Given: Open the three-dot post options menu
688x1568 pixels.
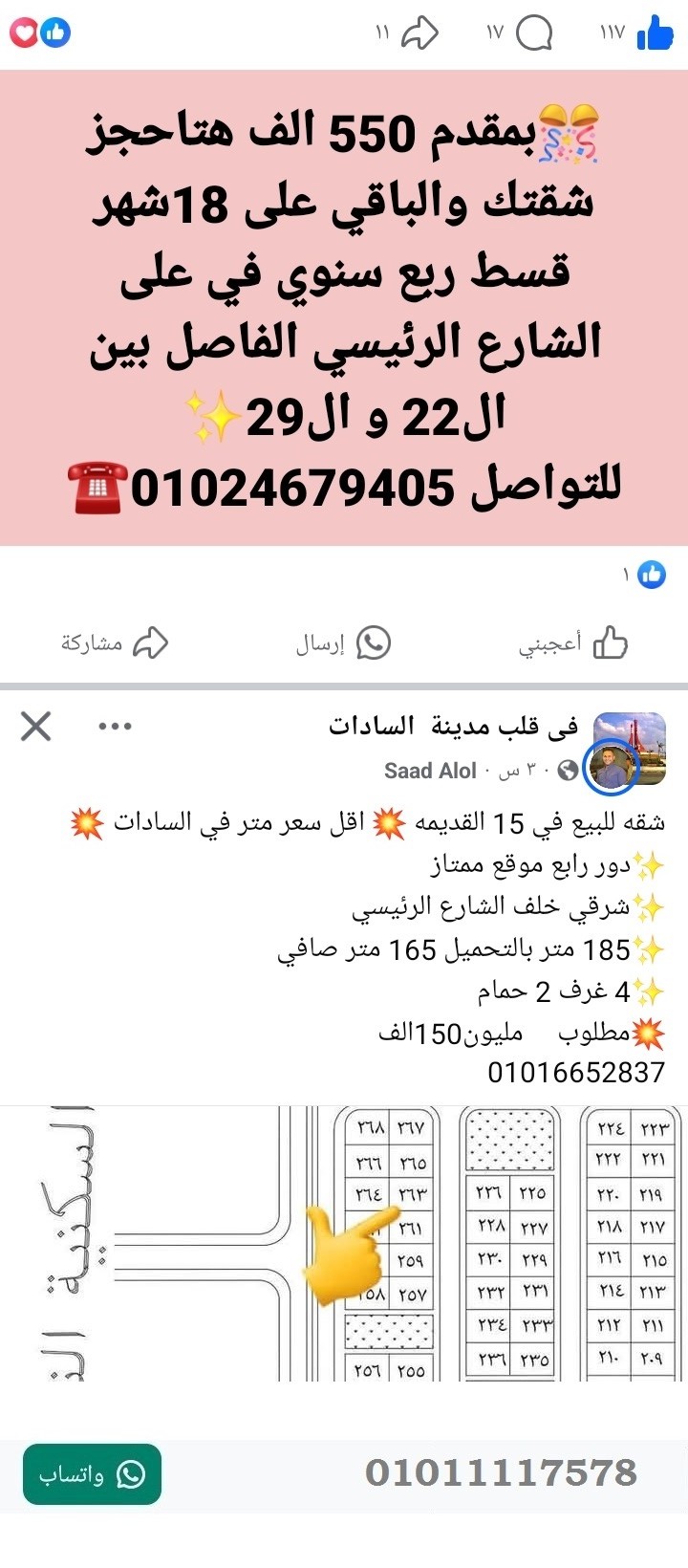Looking at the screenshot, I should 115,726.
